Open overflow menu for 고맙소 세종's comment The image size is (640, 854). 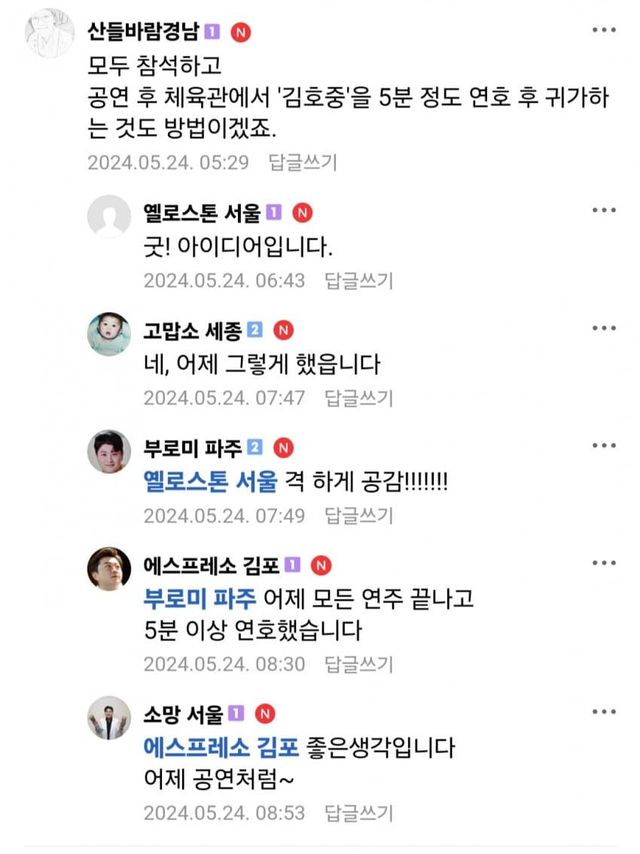604,328
